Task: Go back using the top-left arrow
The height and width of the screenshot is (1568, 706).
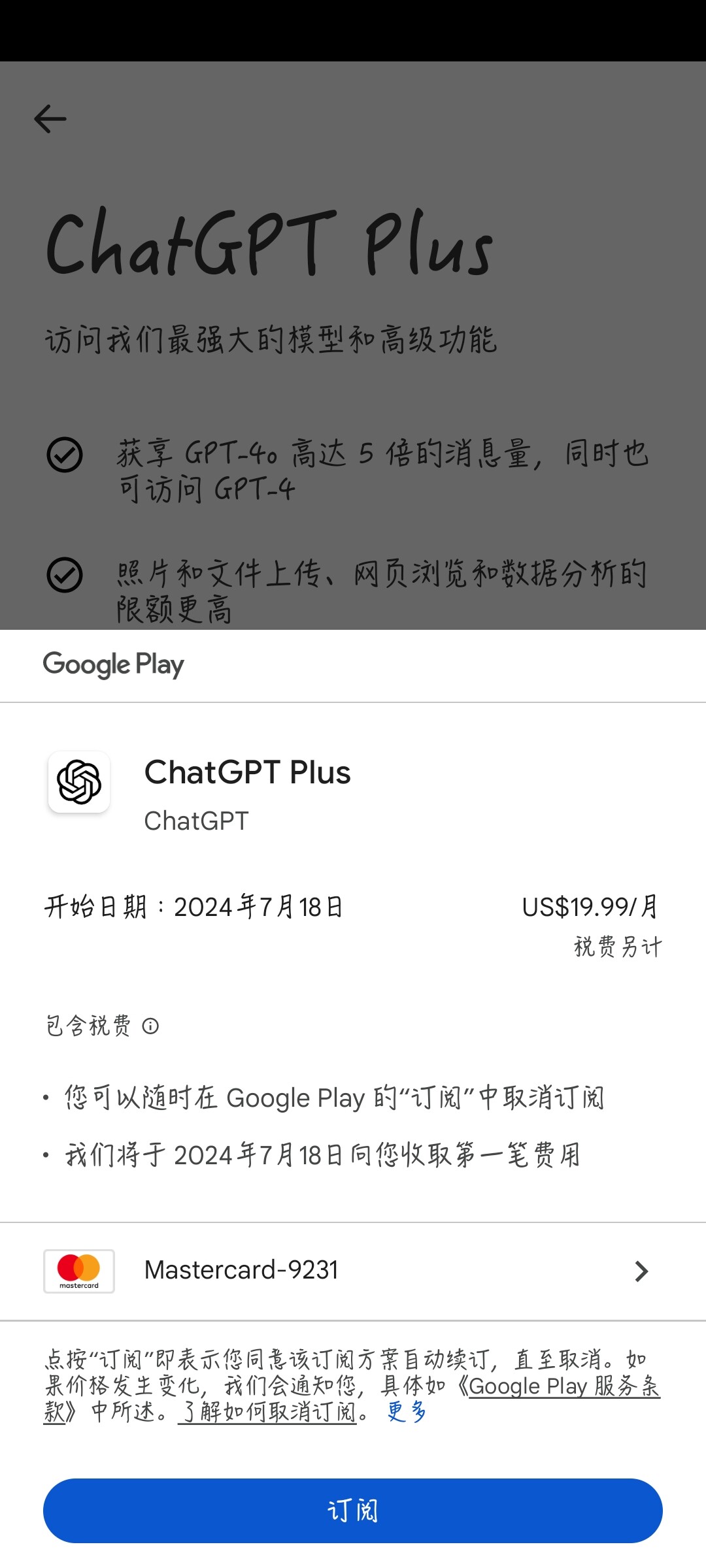Action: coord(50,119)
